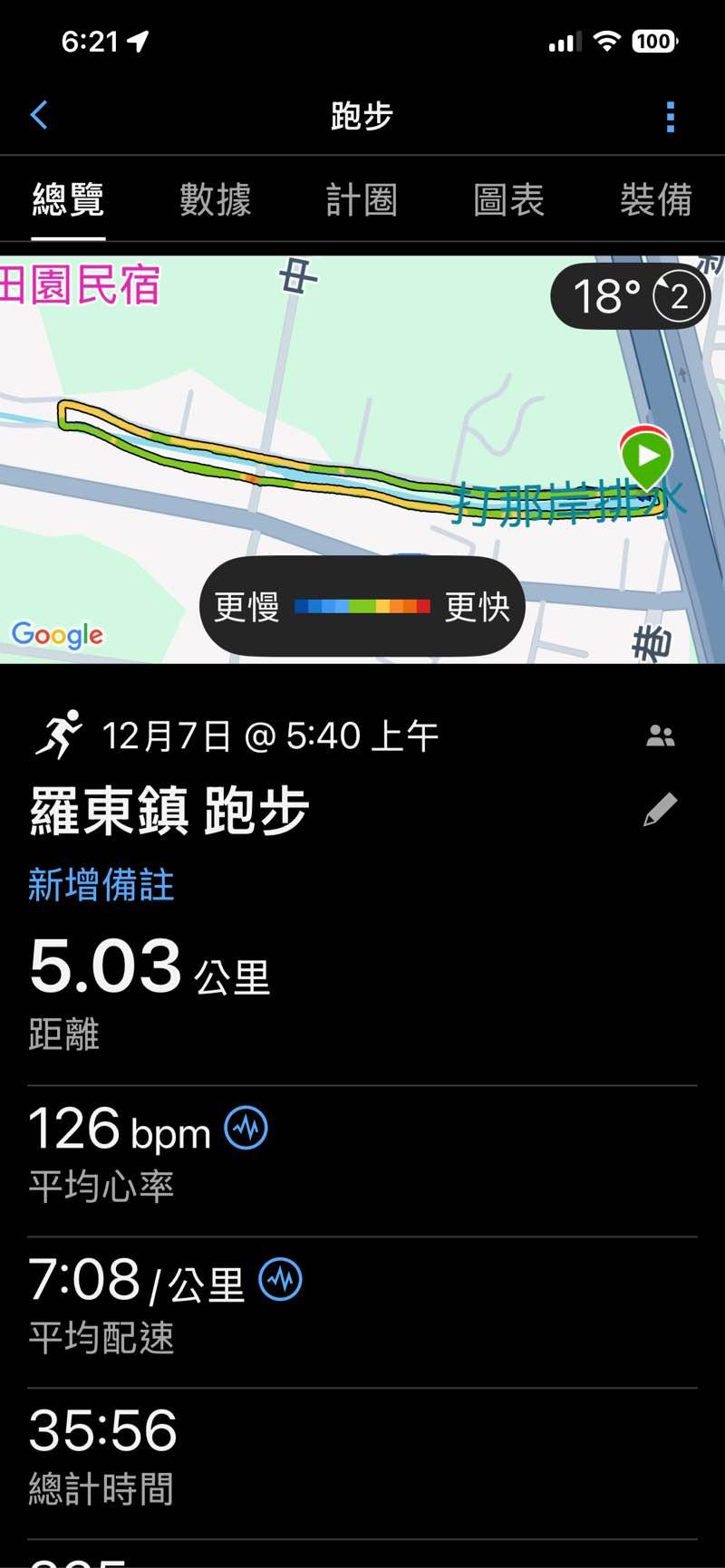Select the 總覽 tab
Image resolution: width=725 pixels, height=1568 pixels.
tap(68, 200)
